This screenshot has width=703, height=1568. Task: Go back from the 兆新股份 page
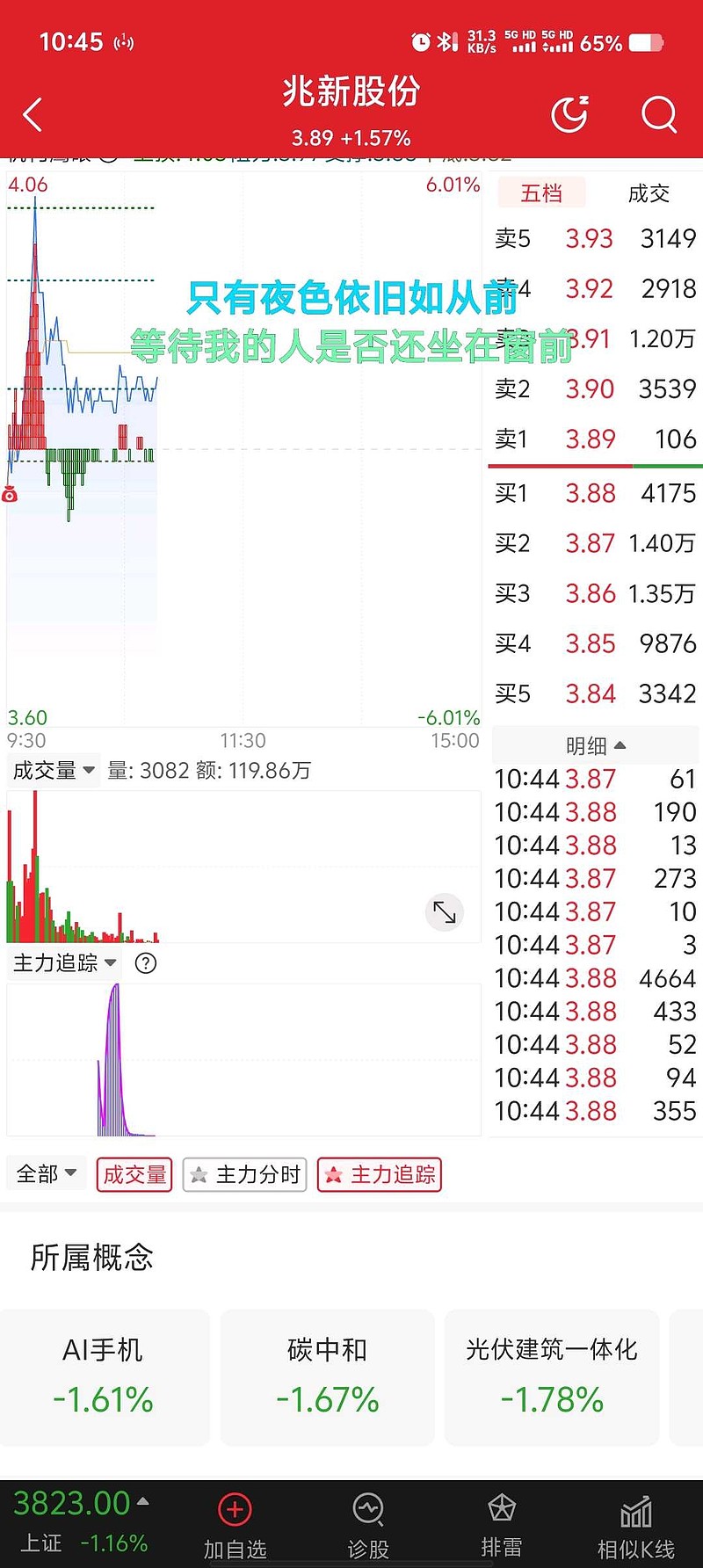pos(33,115)
